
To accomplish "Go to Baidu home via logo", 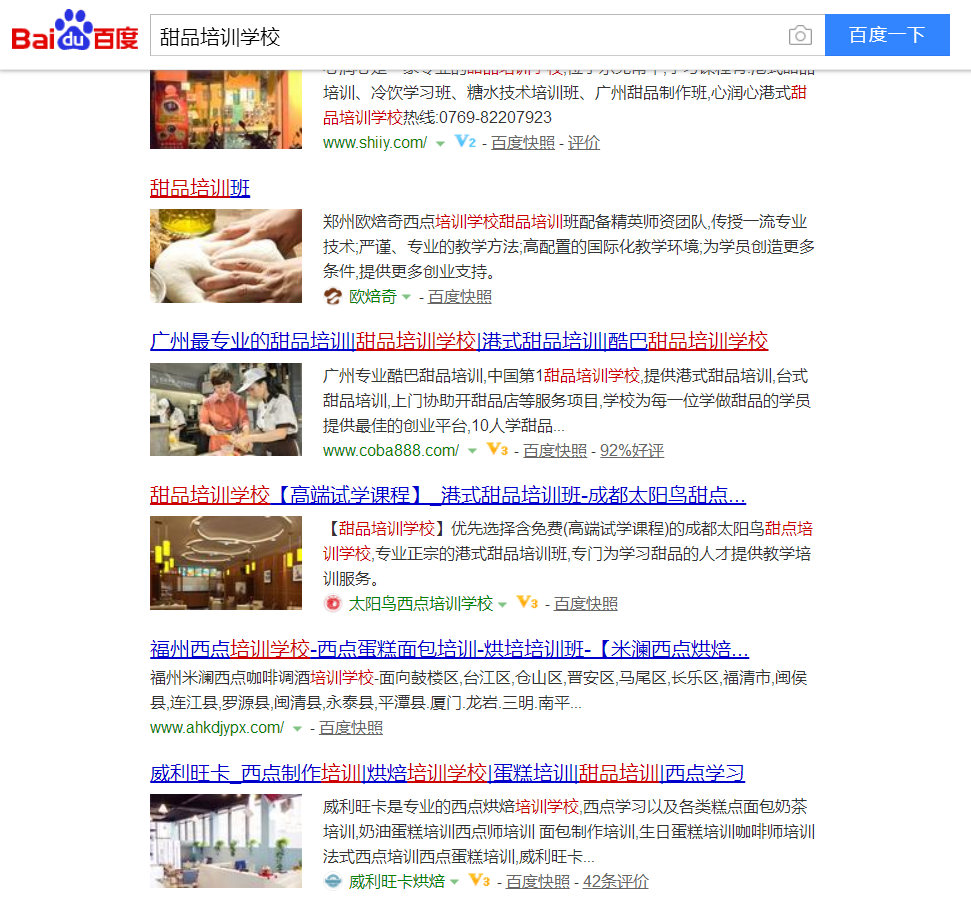I will (x=75, y=35).
